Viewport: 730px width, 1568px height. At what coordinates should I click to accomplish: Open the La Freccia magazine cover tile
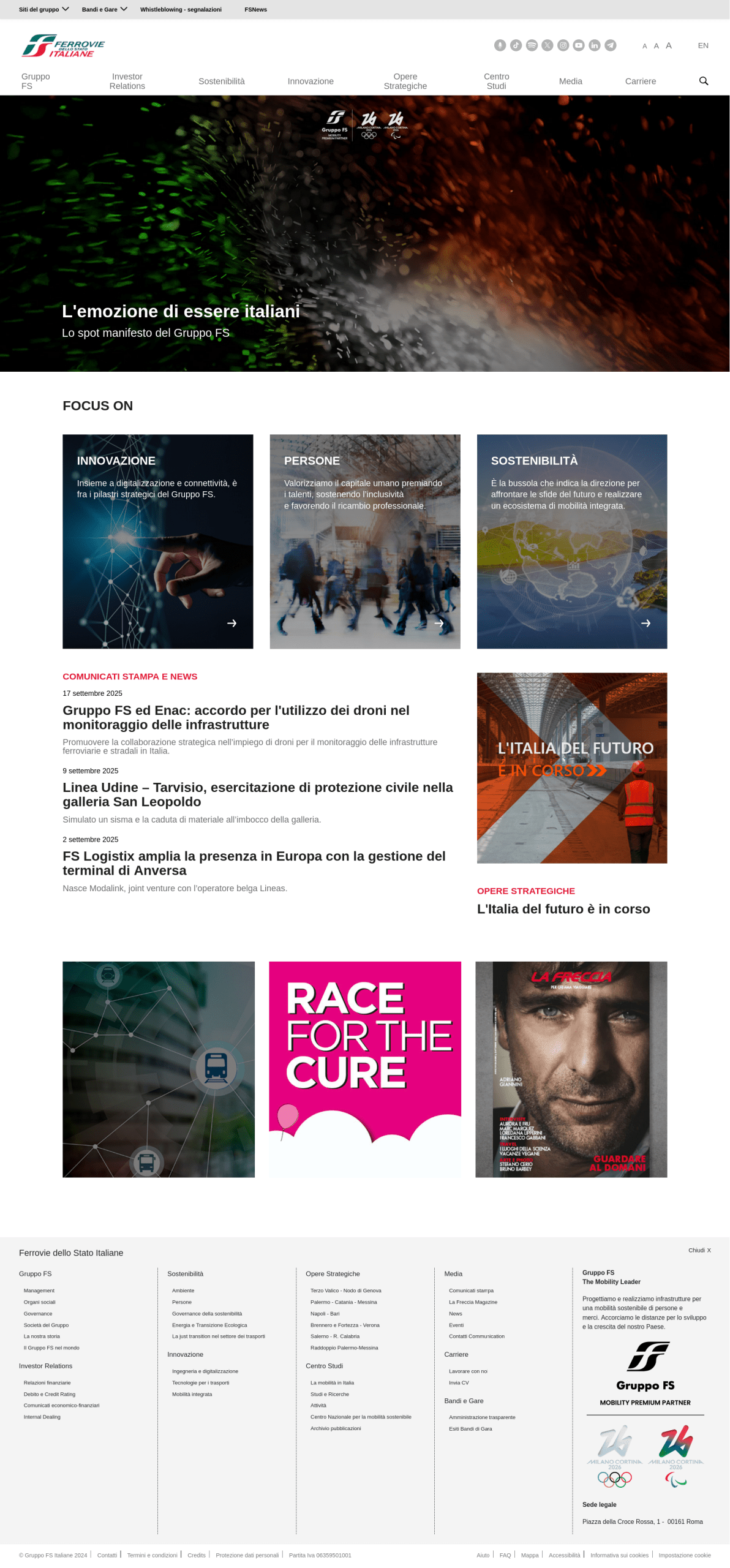coord(571,1069)
